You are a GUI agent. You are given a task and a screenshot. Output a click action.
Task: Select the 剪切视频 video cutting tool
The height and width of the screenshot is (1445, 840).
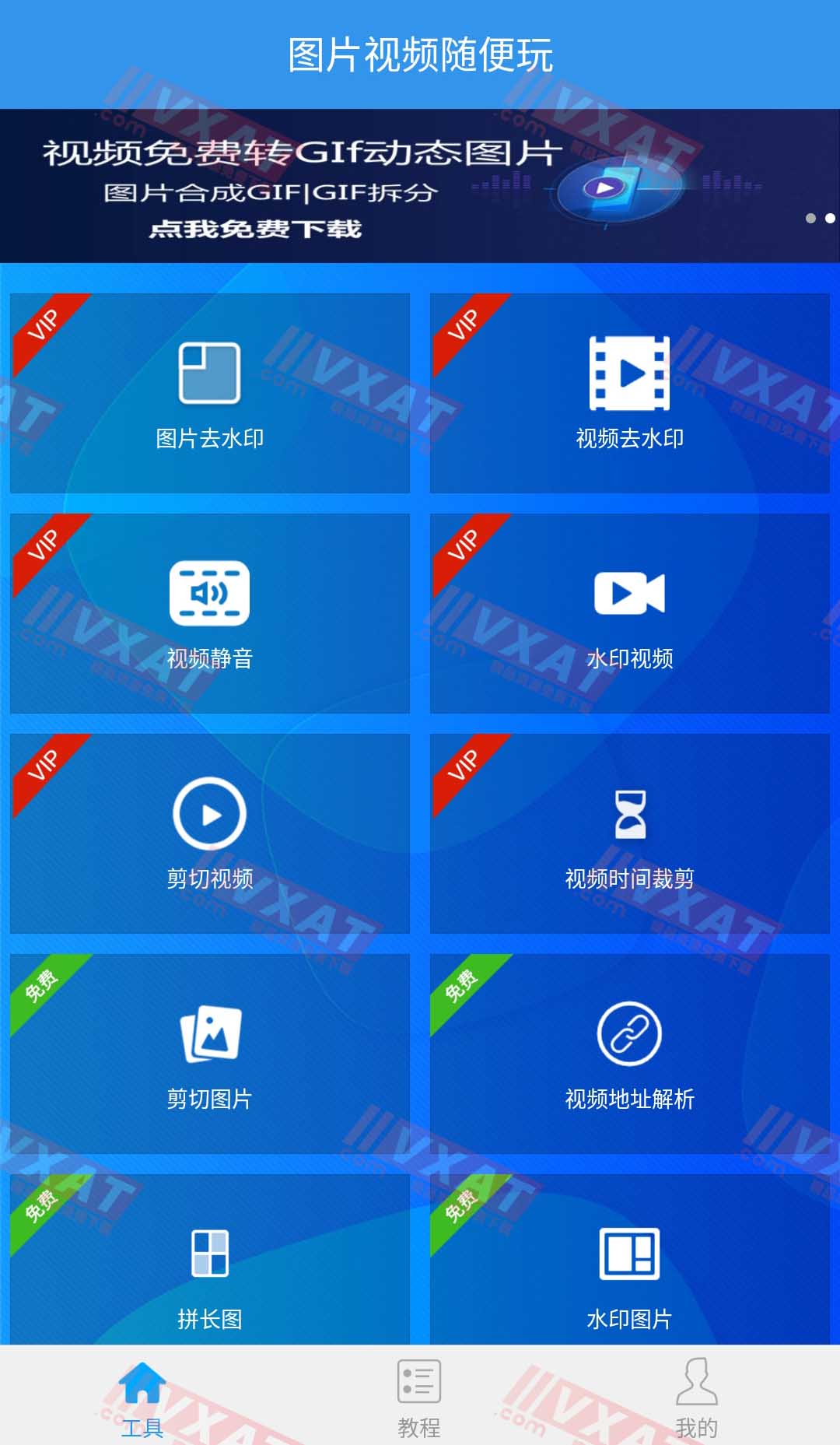tap(208, 833)
